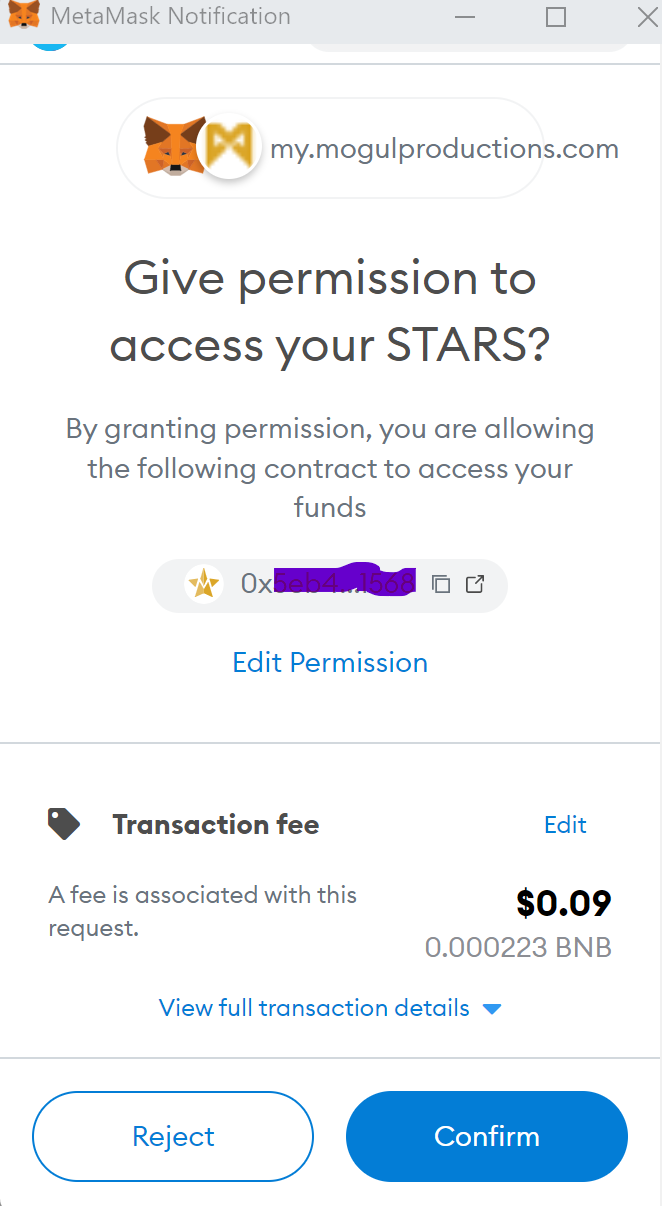Image resolution: width=662 pixels, height=1206 pixels.
Task: Expand View full transaction details
Action: (x=330, y=1008)
